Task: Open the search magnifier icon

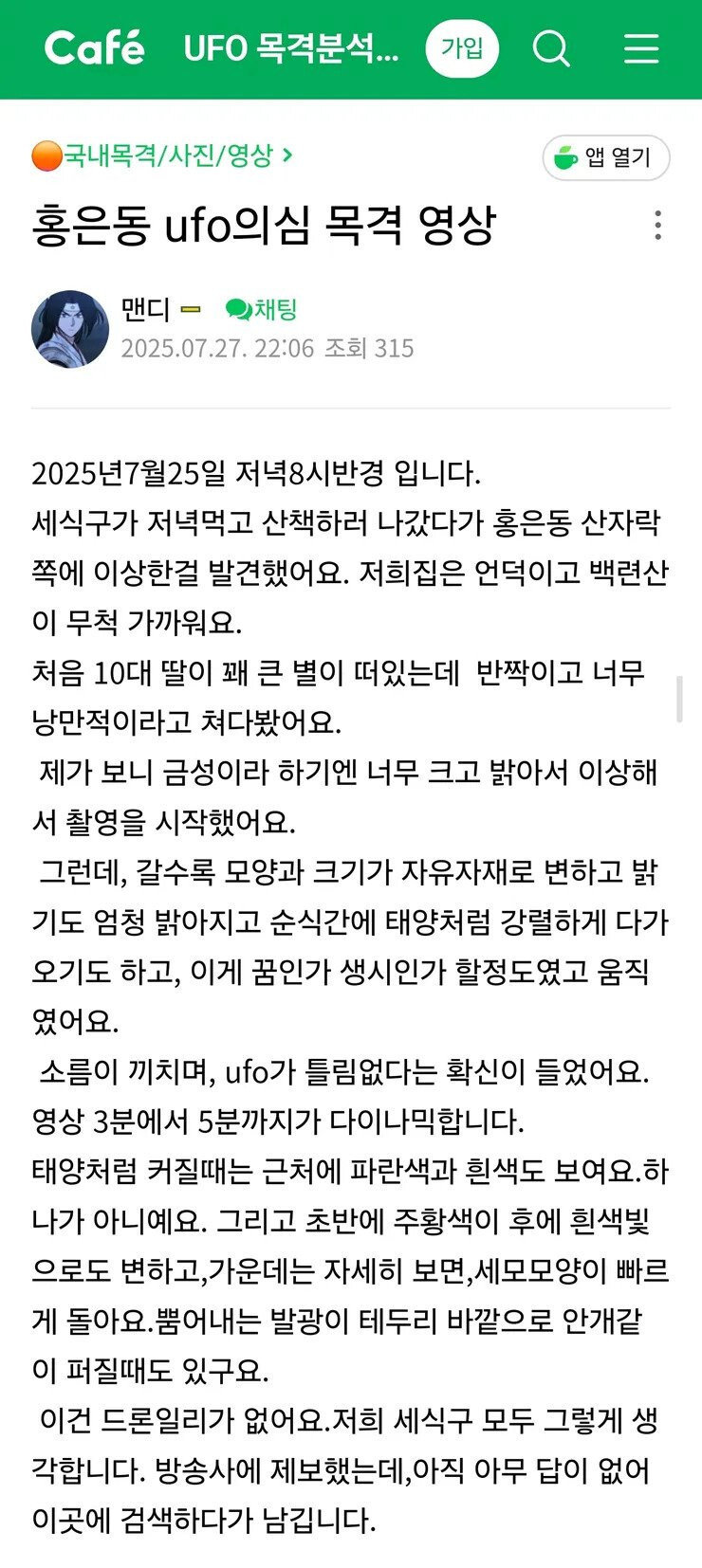Action: (551, 48)
